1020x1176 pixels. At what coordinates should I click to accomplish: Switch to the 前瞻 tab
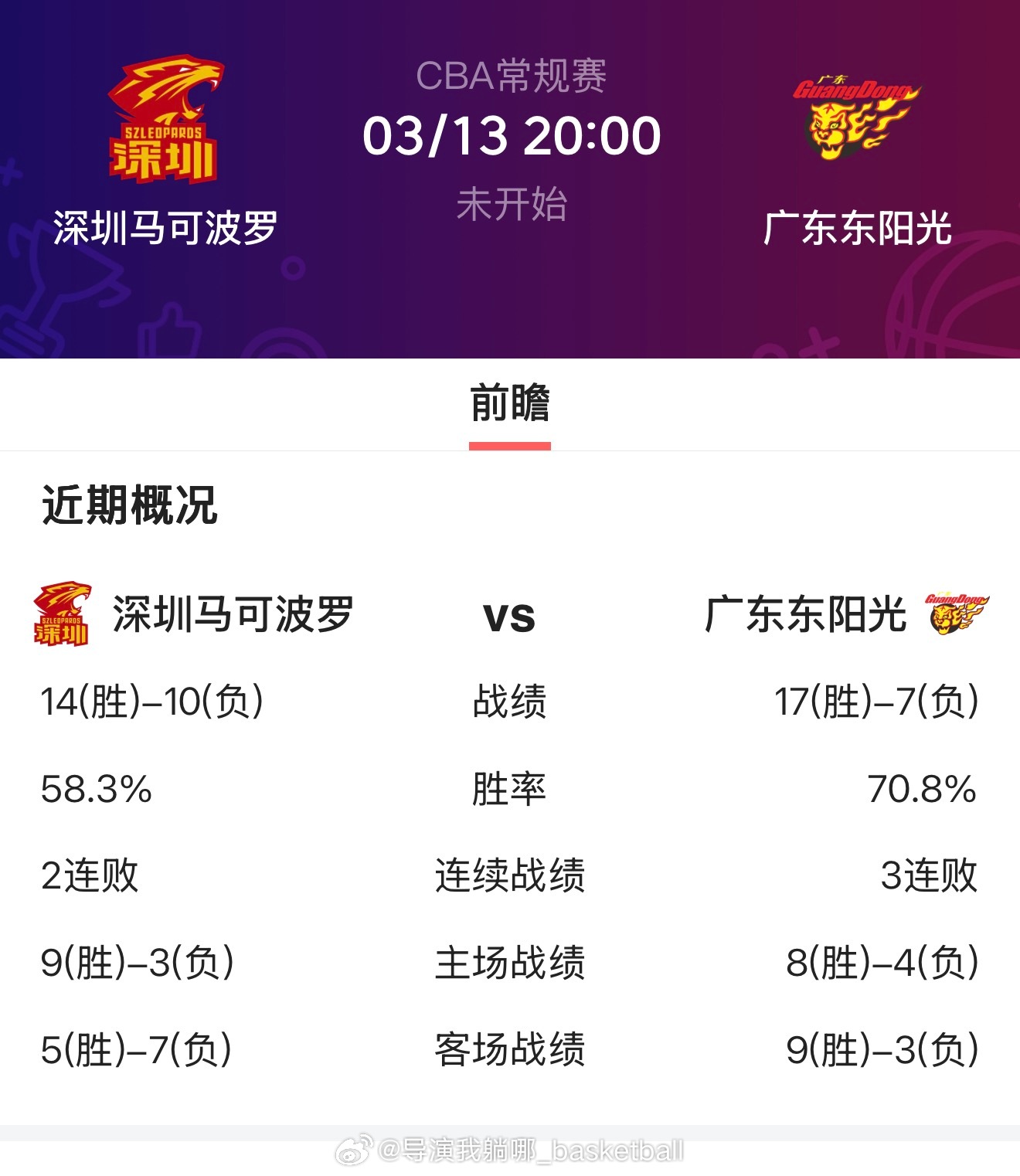pyautogui.click(x=511, y=403)
